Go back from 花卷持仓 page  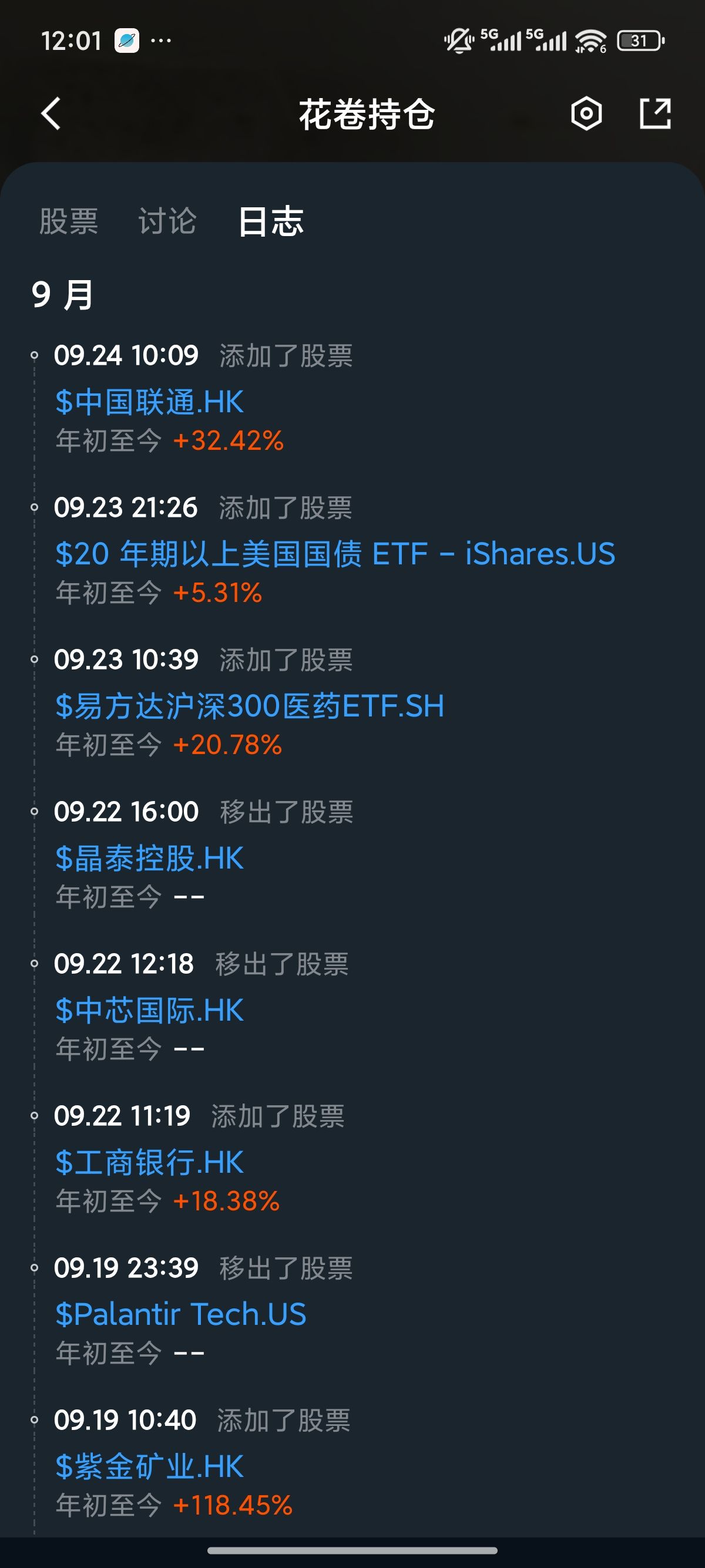51,114
